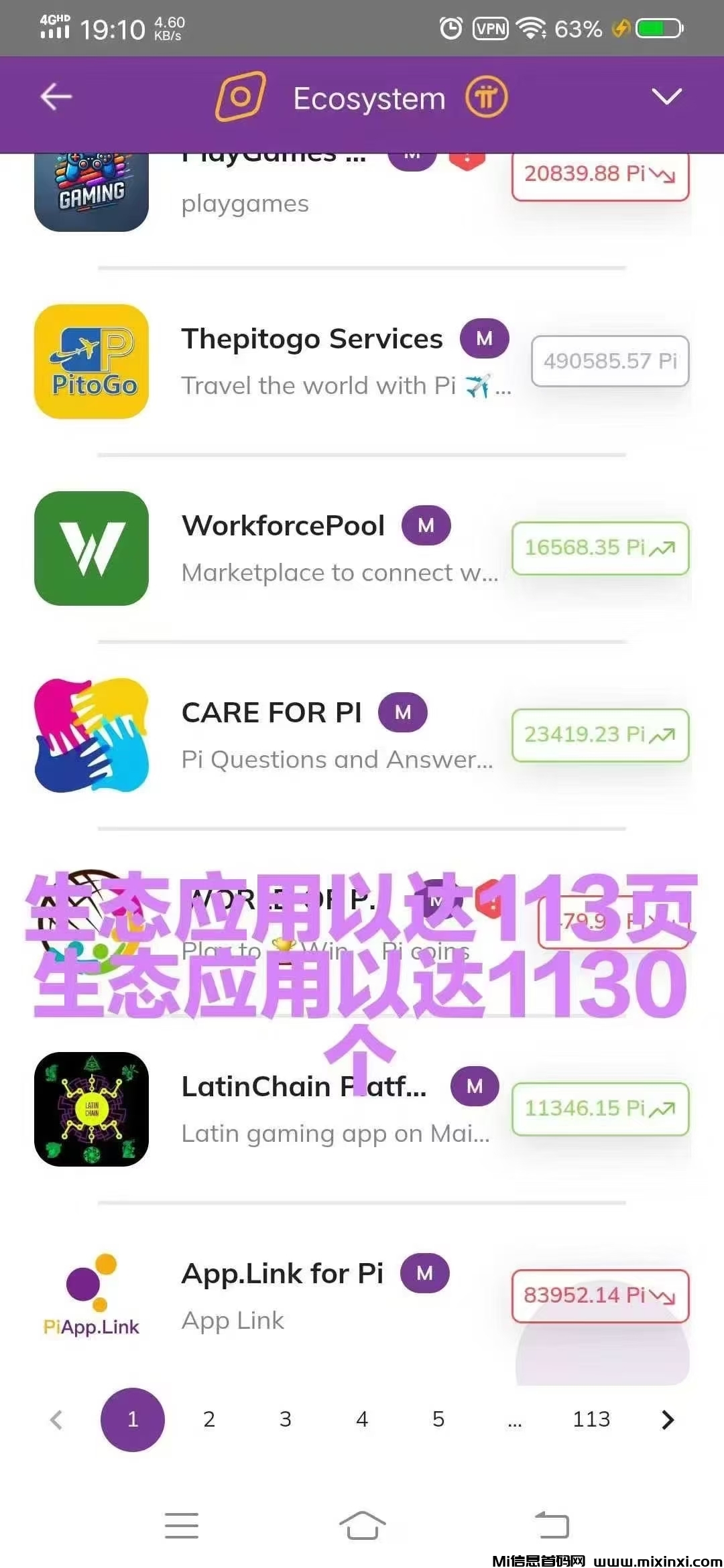
Task: Tap the M badge beside Thepitogo Services
Action: coord(484,339)
